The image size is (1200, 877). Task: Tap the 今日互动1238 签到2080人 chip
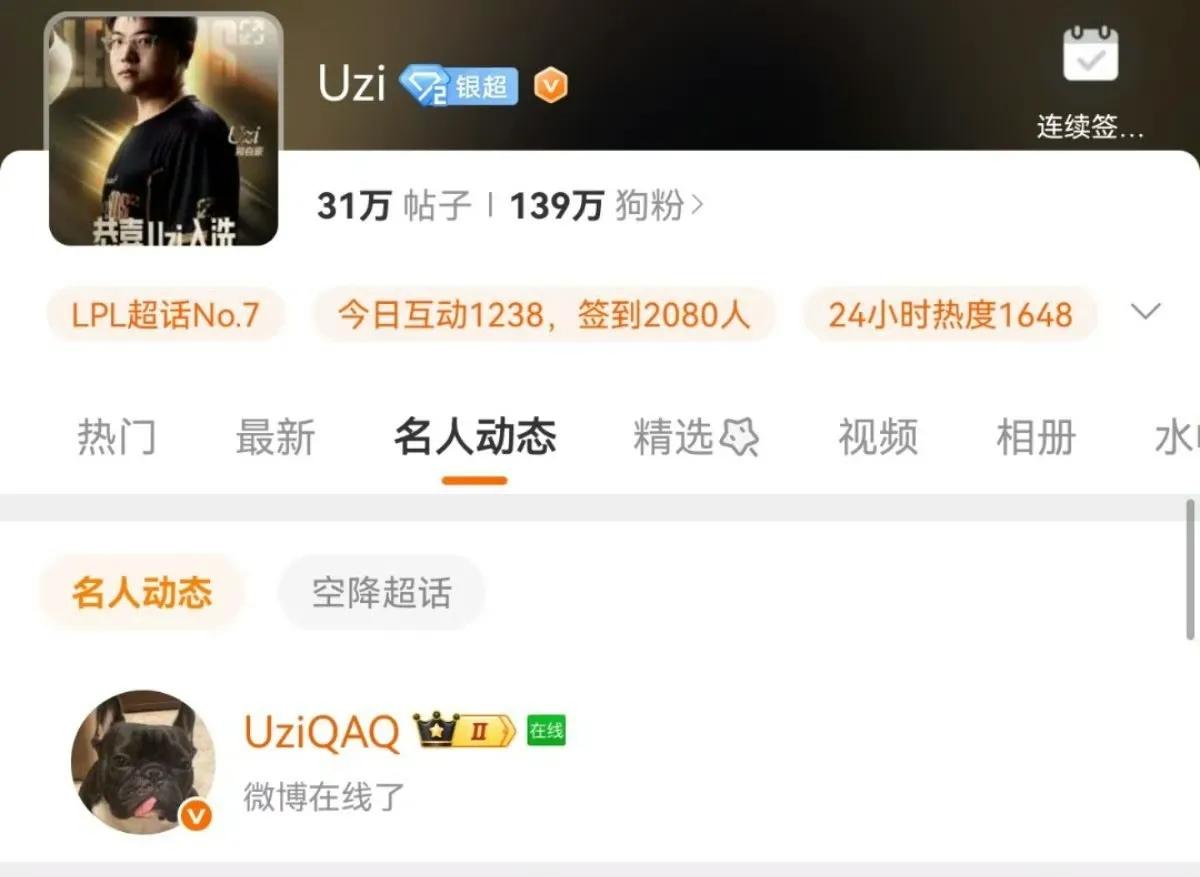tap(543, 315)
